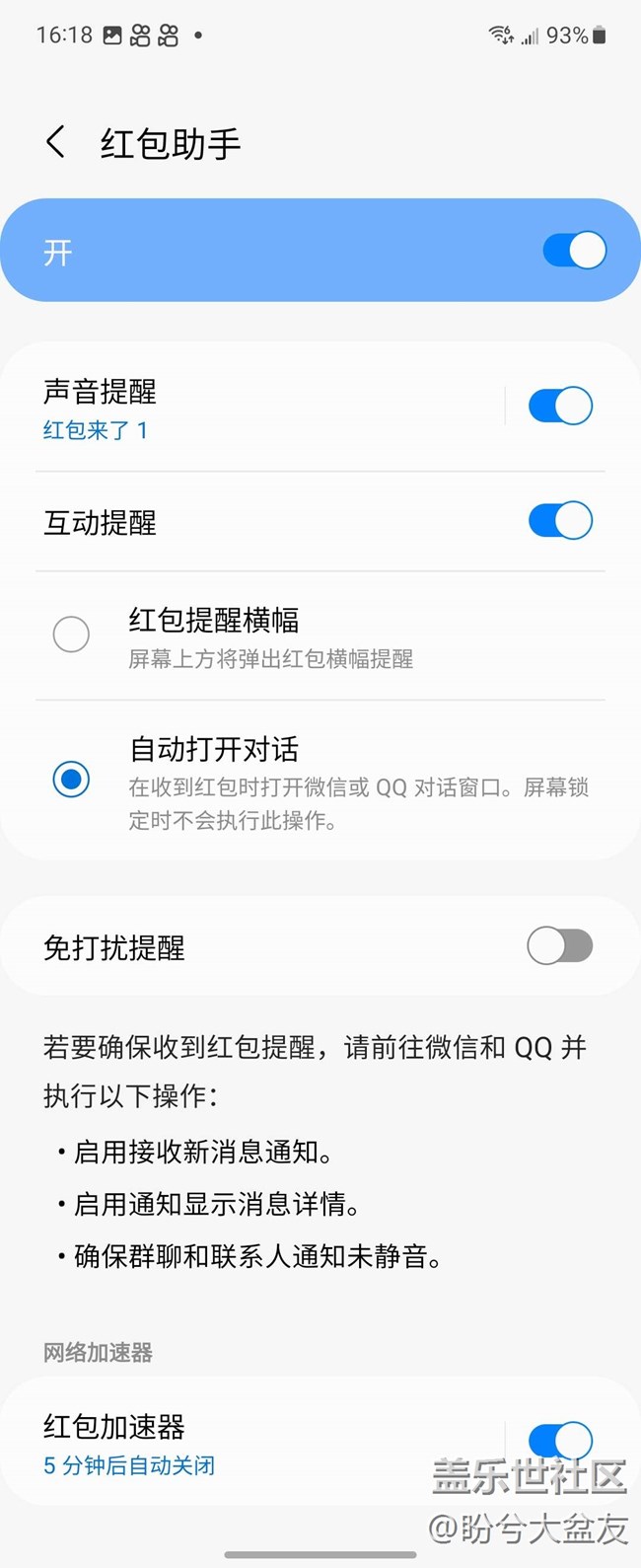Turn off the main 开 switch
Image resolution: width=641 pixels, height=1568 pixels.
574,251
